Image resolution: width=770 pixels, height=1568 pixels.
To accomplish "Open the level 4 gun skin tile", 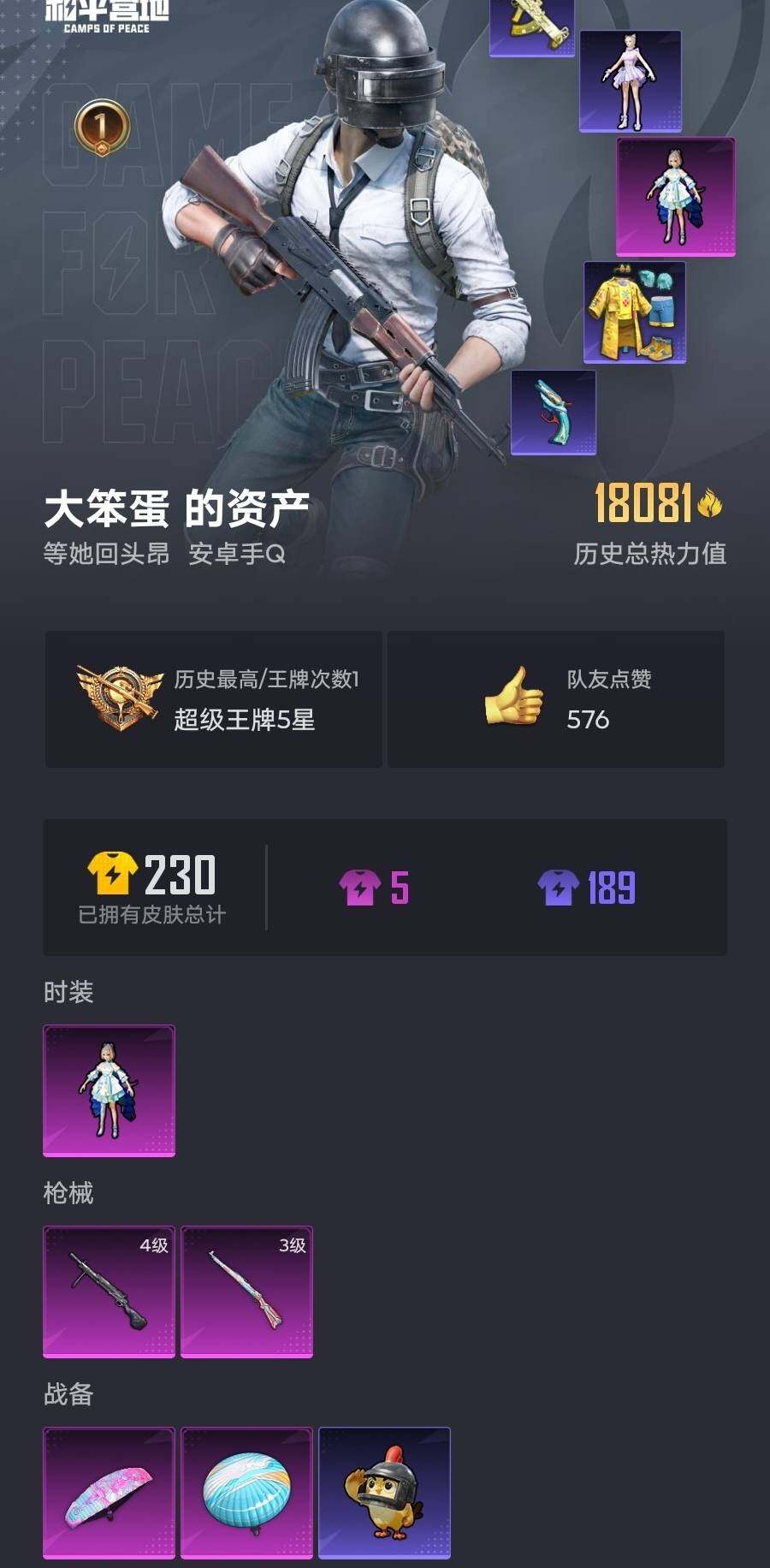I will 109,1292.
